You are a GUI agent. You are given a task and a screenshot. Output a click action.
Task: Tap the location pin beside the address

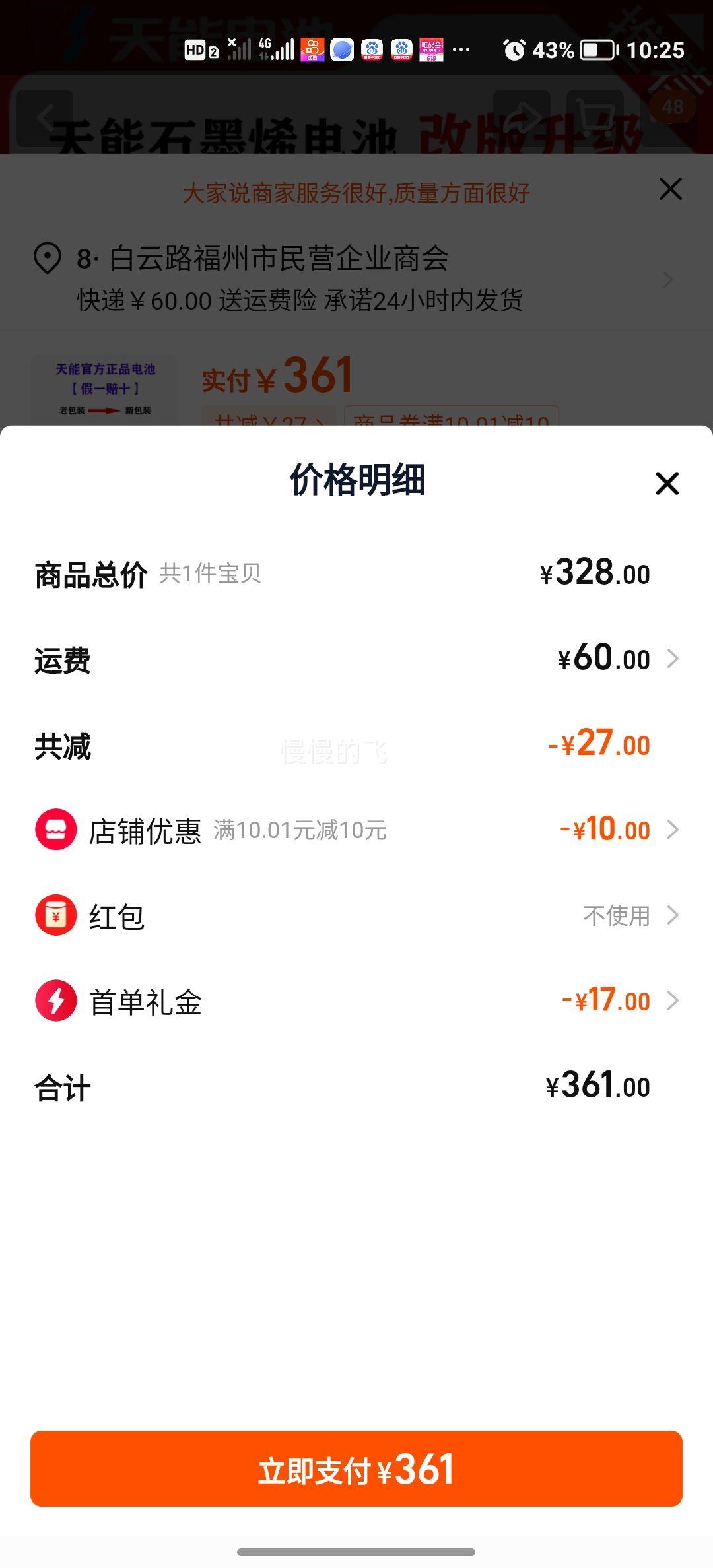(x=46, y=257)
